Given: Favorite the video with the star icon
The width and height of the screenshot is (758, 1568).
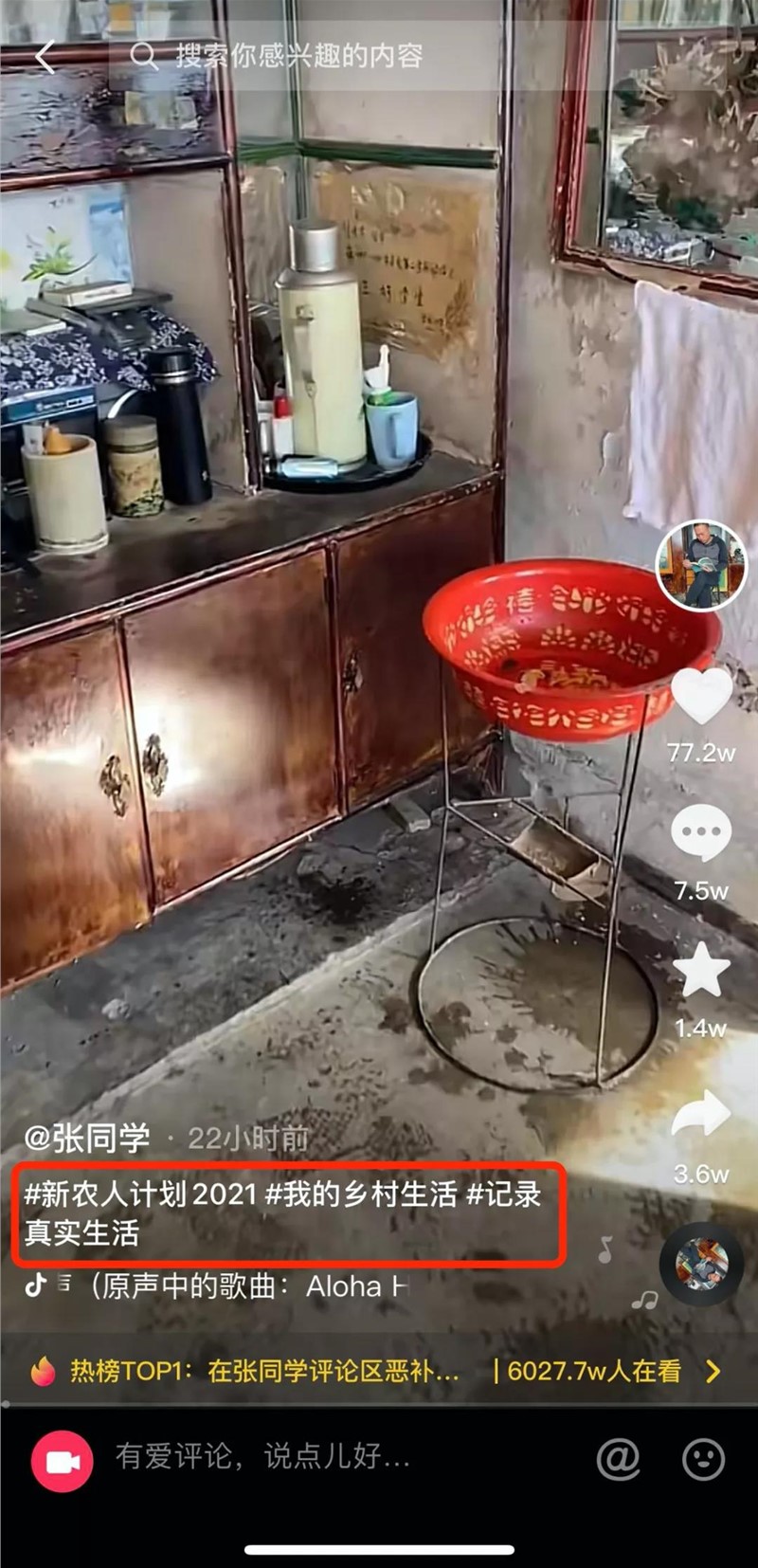Looking at the screenshot, I should point(701,971).
